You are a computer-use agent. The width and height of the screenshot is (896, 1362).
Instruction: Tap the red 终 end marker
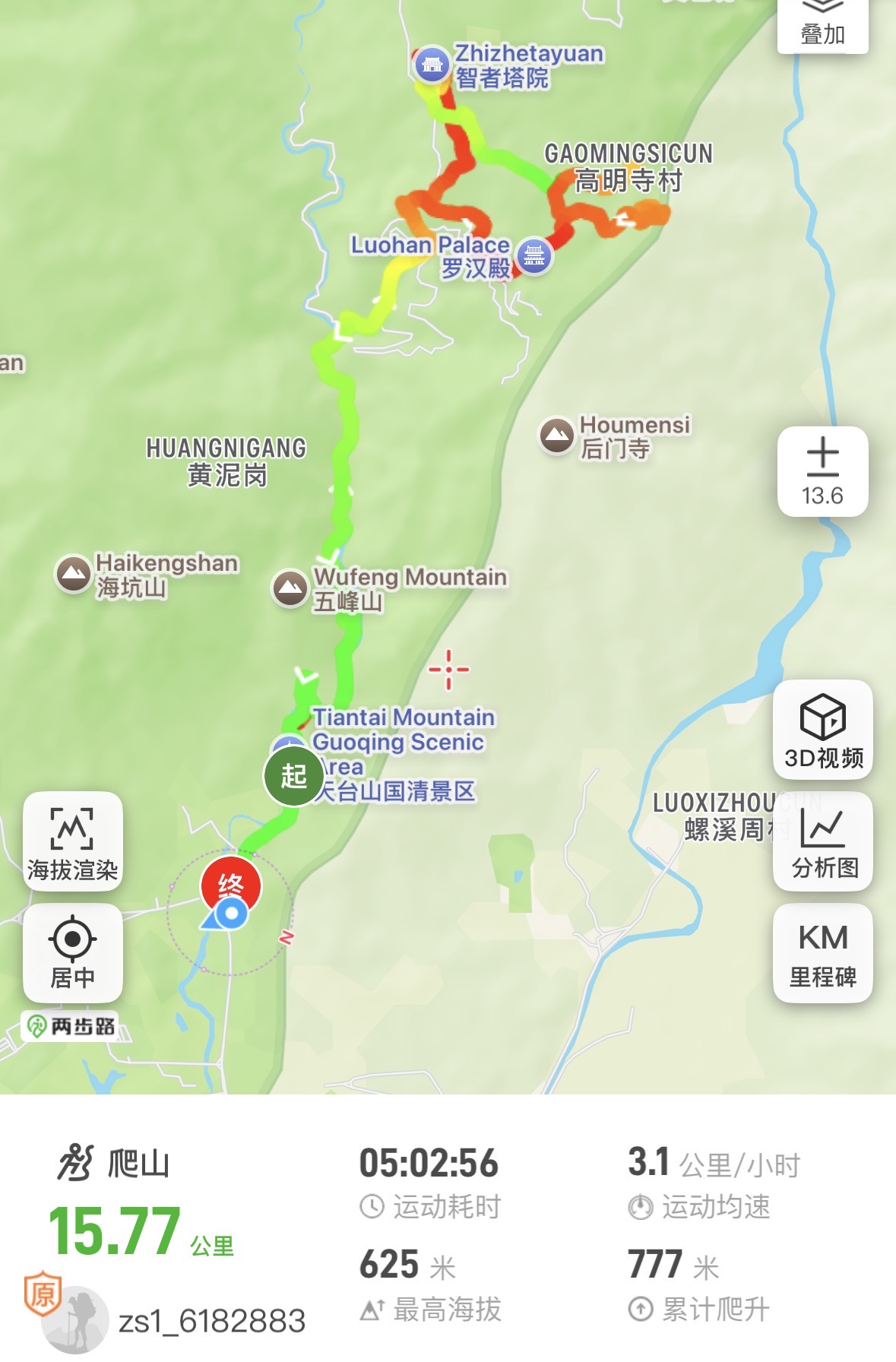[x=230, y=885]
